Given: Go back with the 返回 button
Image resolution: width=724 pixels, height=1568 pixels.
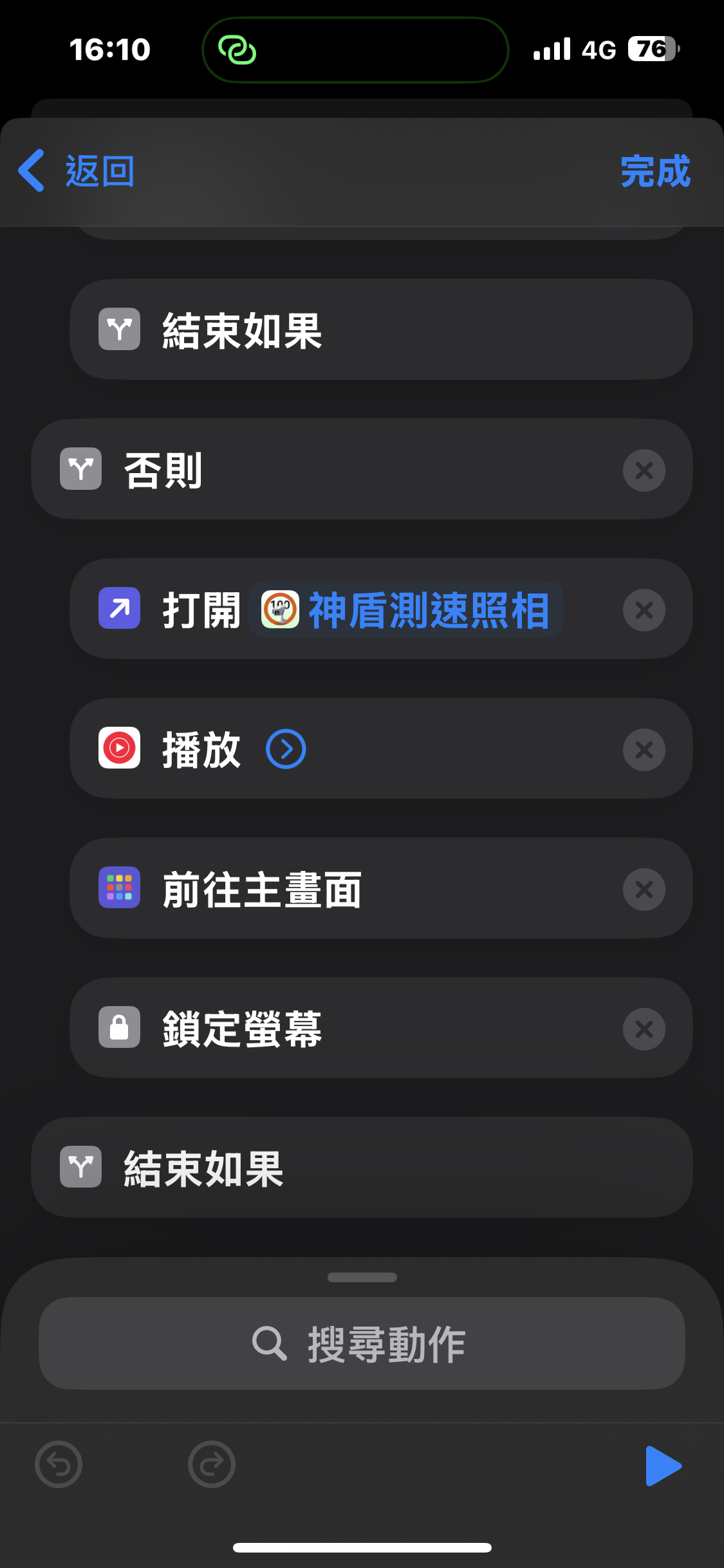Looking at the screenshot, I should (77, 171).
